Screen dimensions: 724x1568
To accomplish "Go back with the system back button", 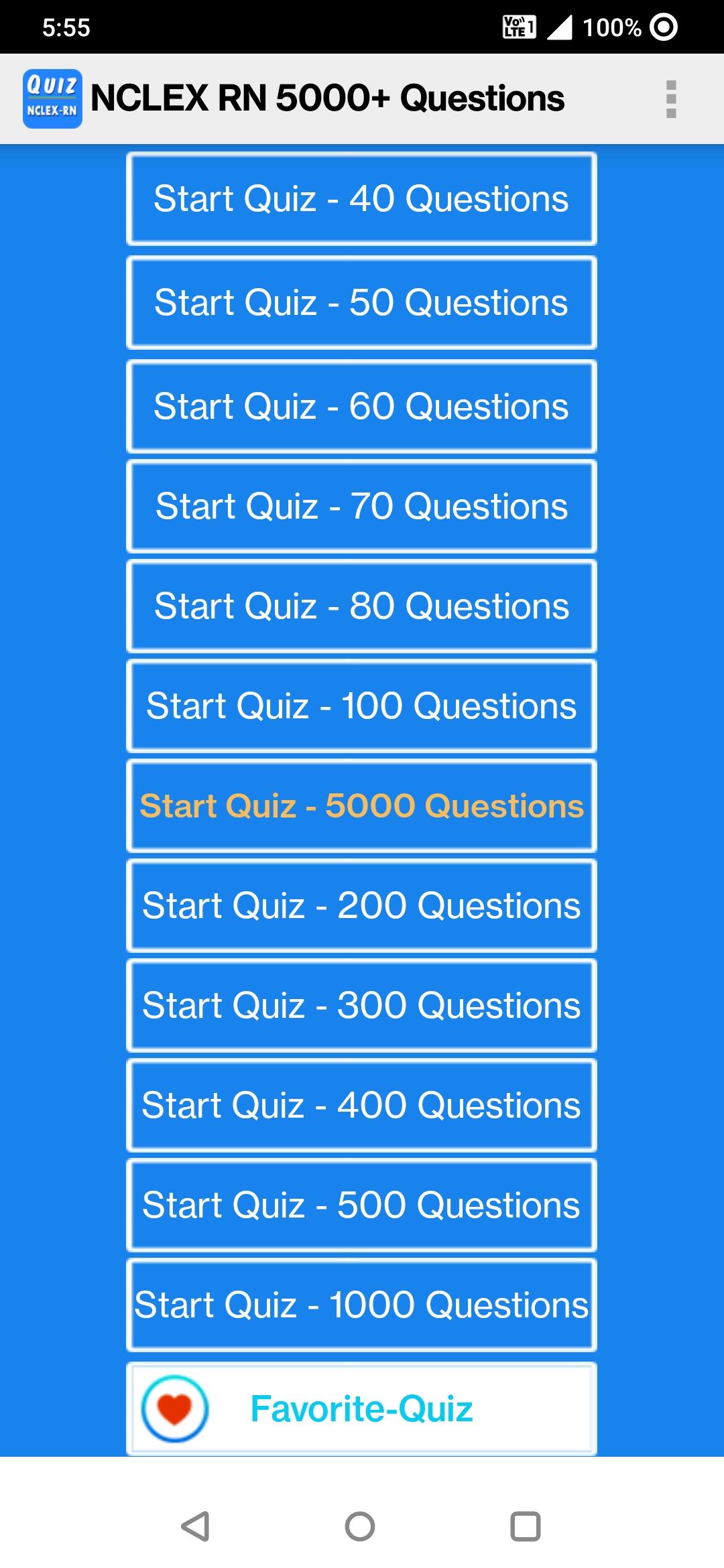I will [x=196, y=1526].
